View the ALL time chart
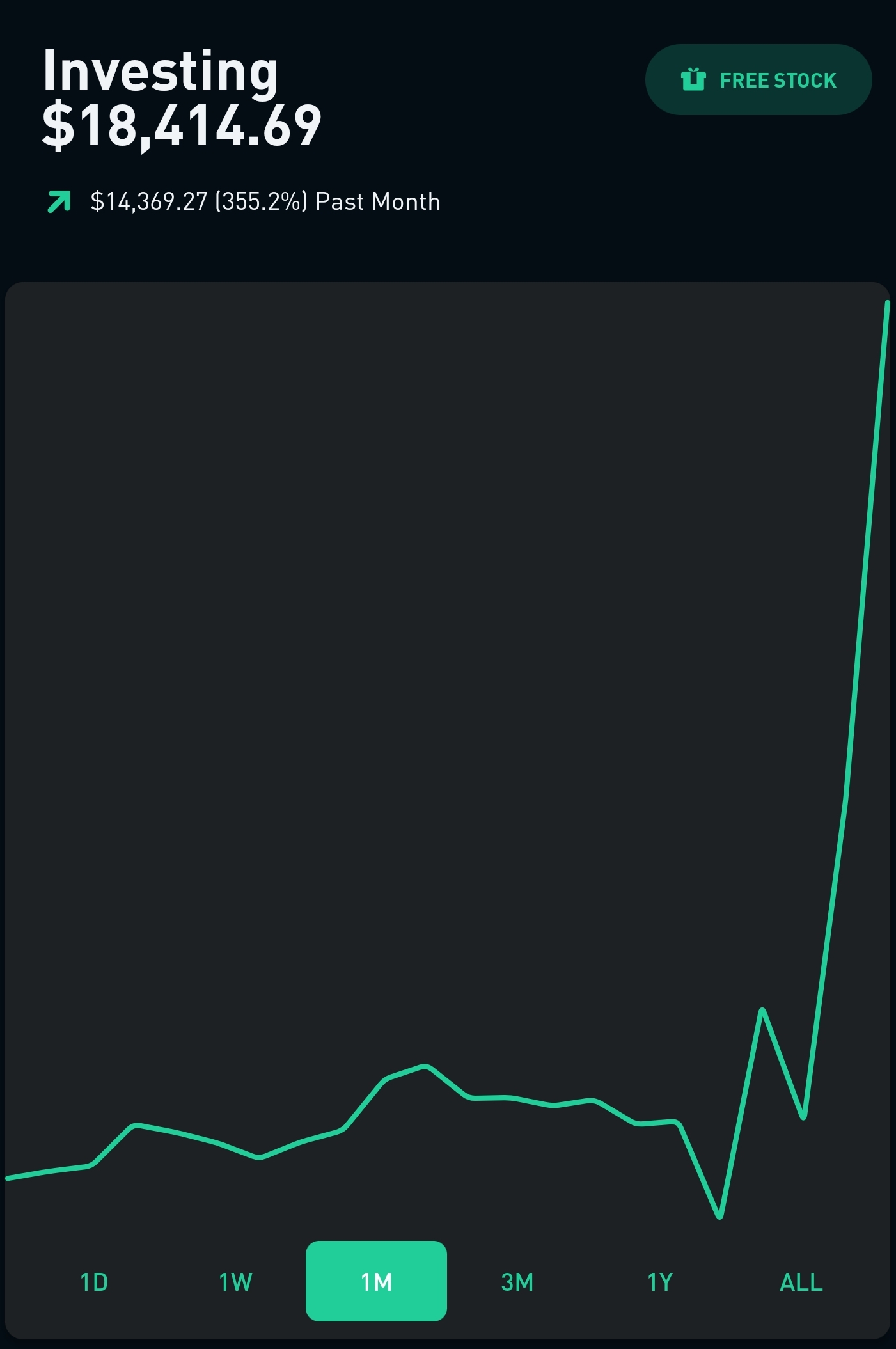This screenshot has width=896, height=1349. [x=801, y=1282]
